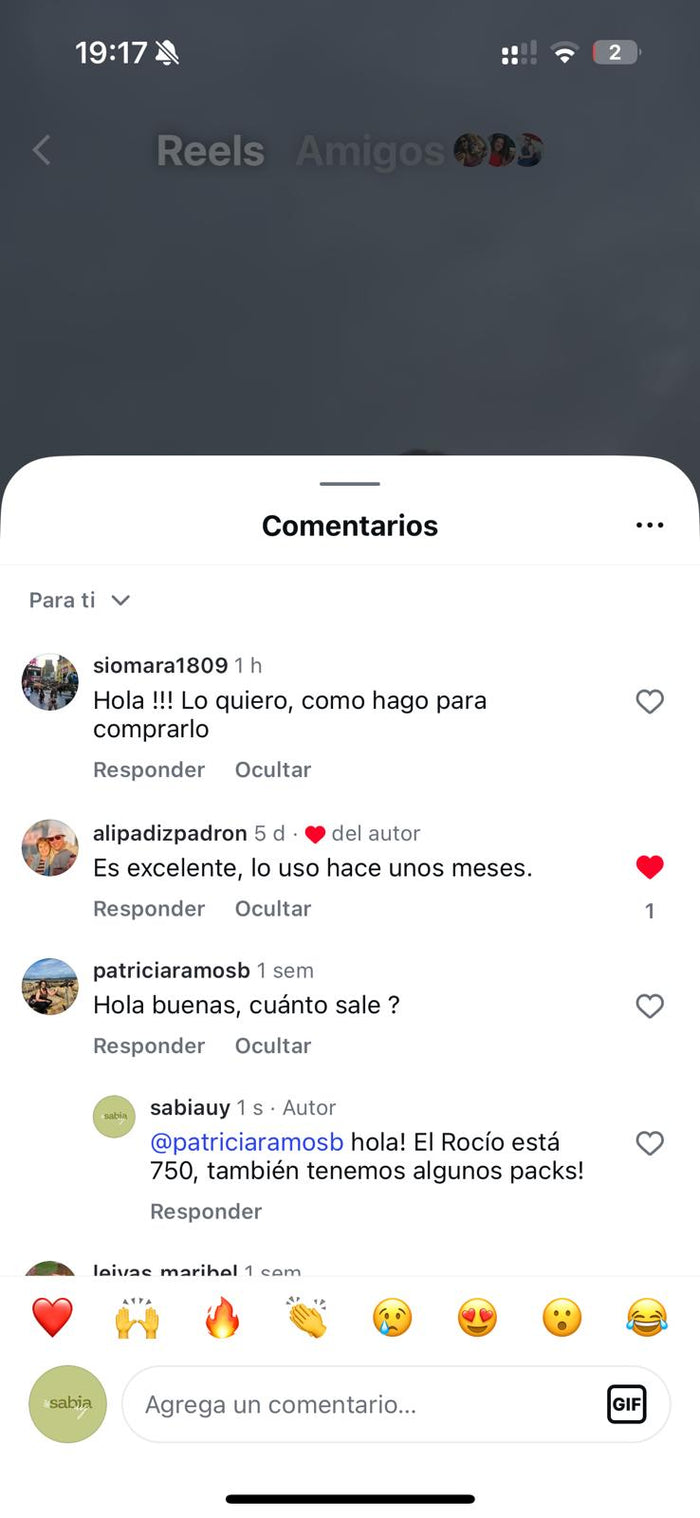Like sabiauy's reply

coord(650,1143)
